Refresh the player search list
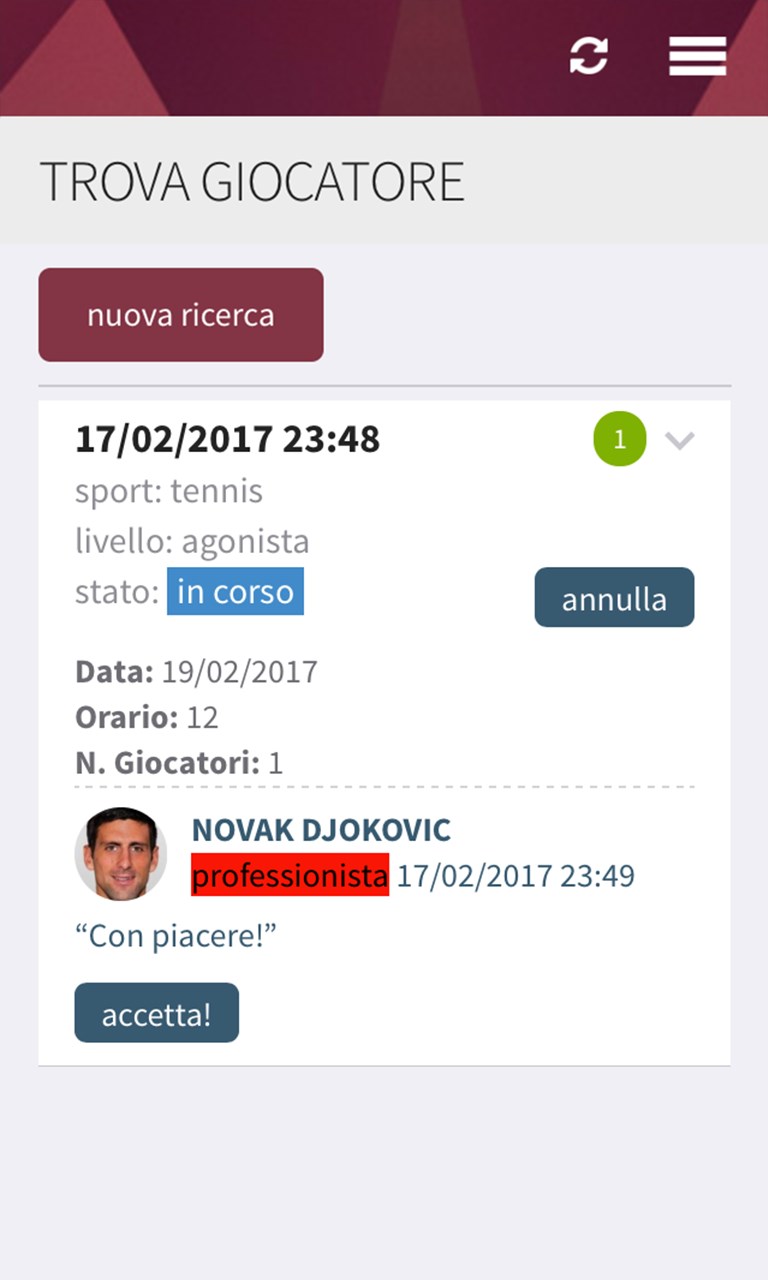 pyautogui.click(x=589, y=55)
